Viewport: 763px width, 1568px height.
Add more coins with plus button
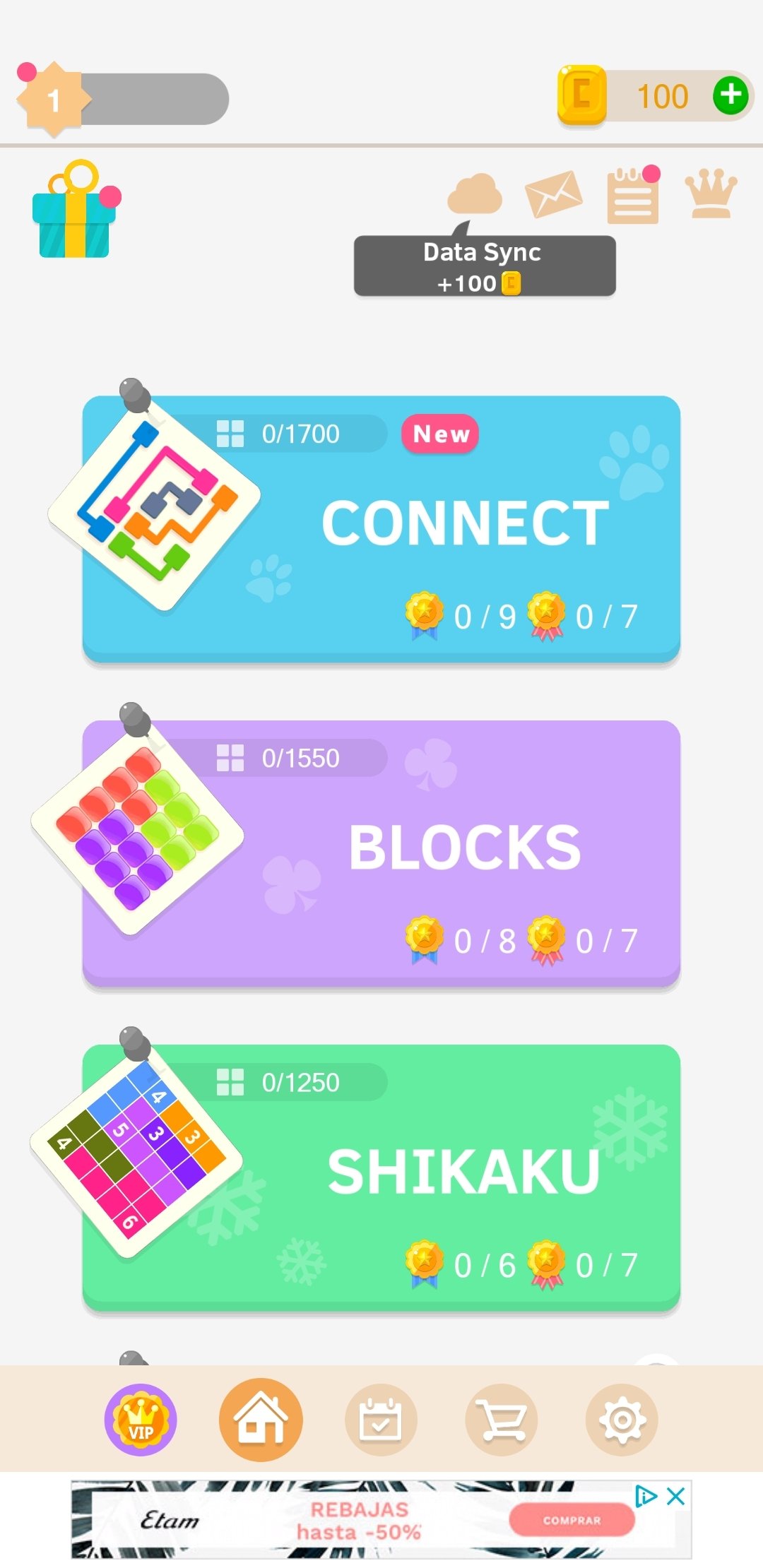coord(731,95)
